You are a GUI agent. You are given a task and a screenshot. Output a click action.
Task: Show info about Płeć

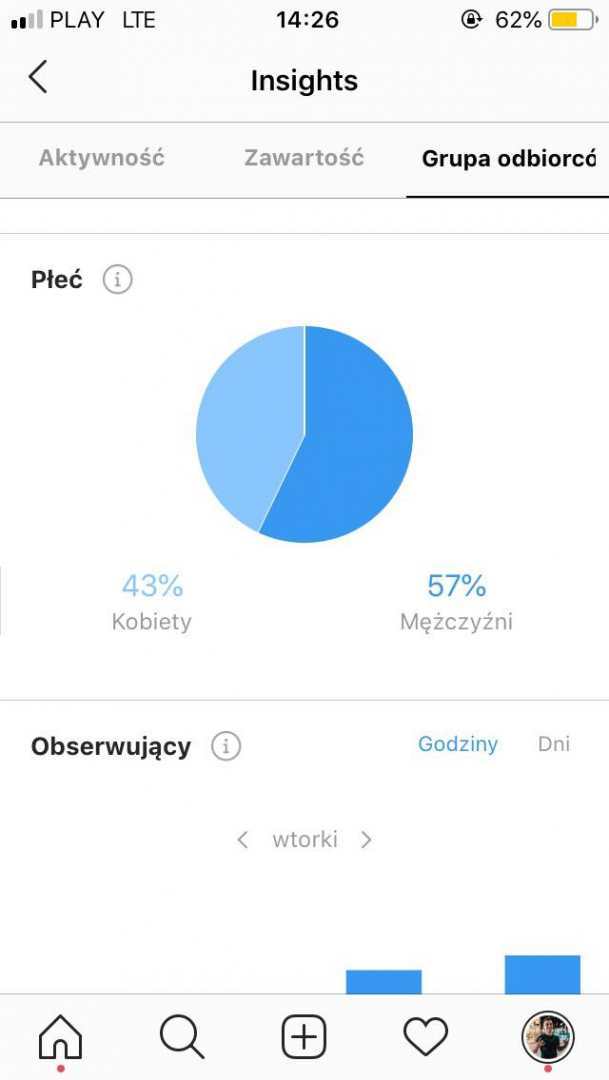pos(117,280)
